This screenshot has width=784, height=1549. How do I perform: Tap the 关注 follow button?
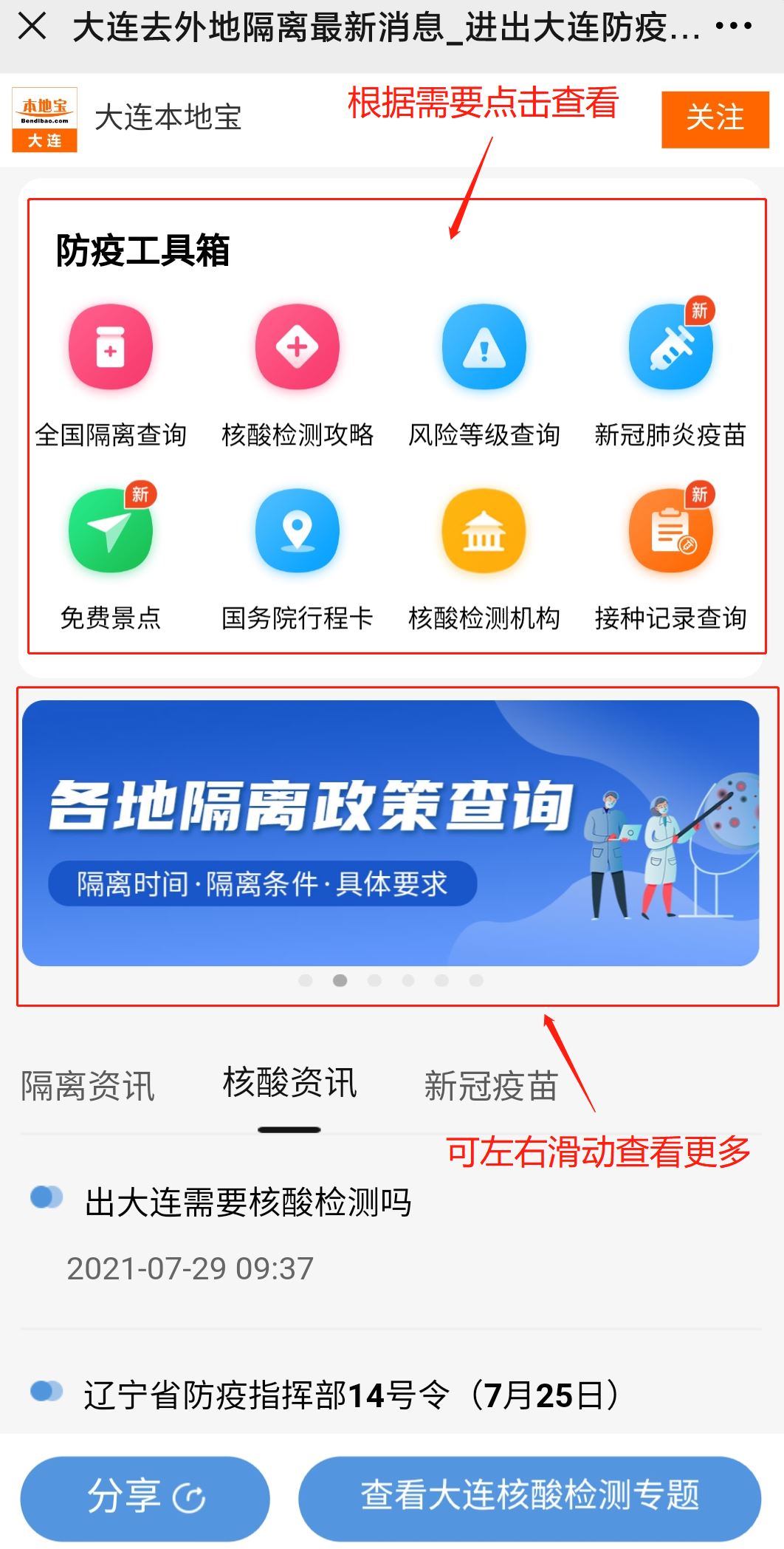(715, 119)
